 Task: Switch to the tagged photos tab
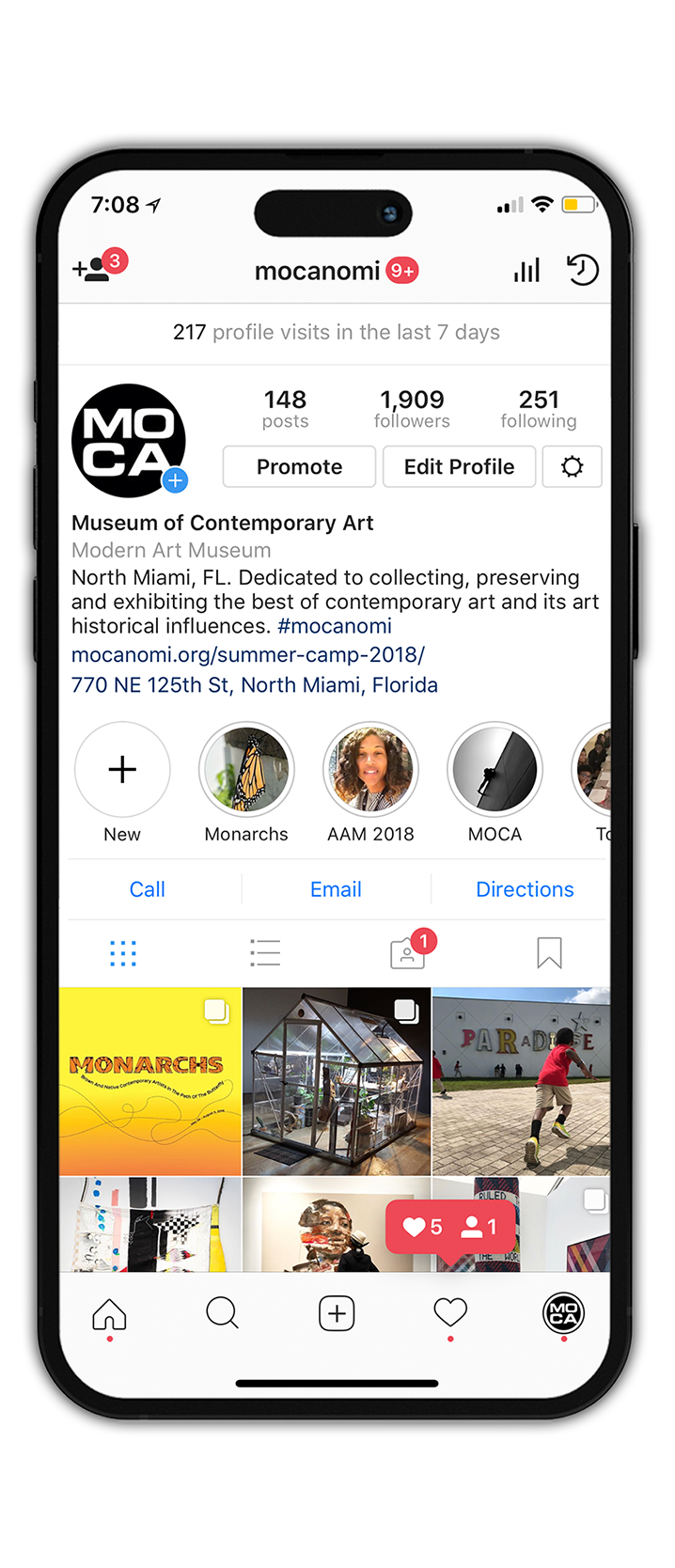[407, 953]
